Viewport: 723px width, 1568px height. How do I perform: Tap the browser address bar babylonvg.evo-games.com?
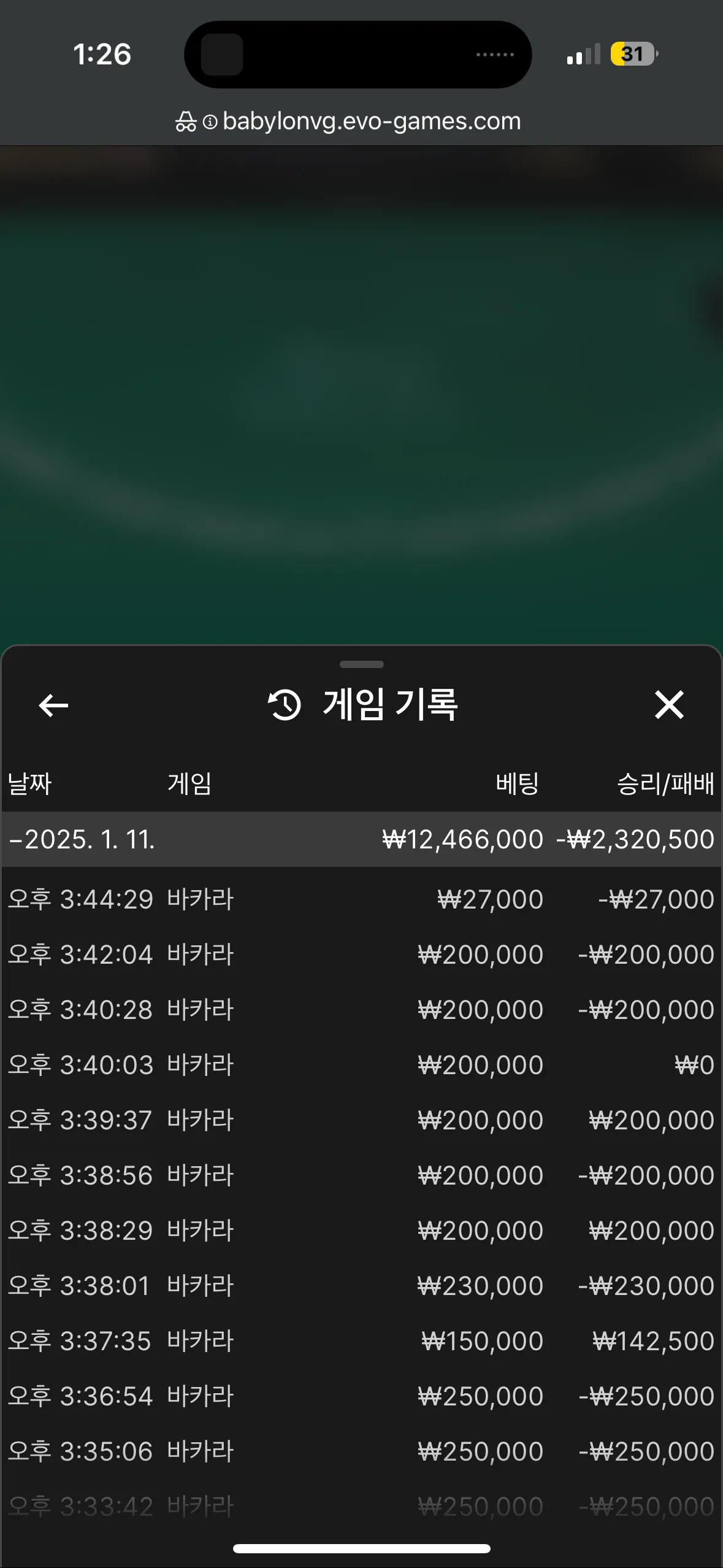371,121
